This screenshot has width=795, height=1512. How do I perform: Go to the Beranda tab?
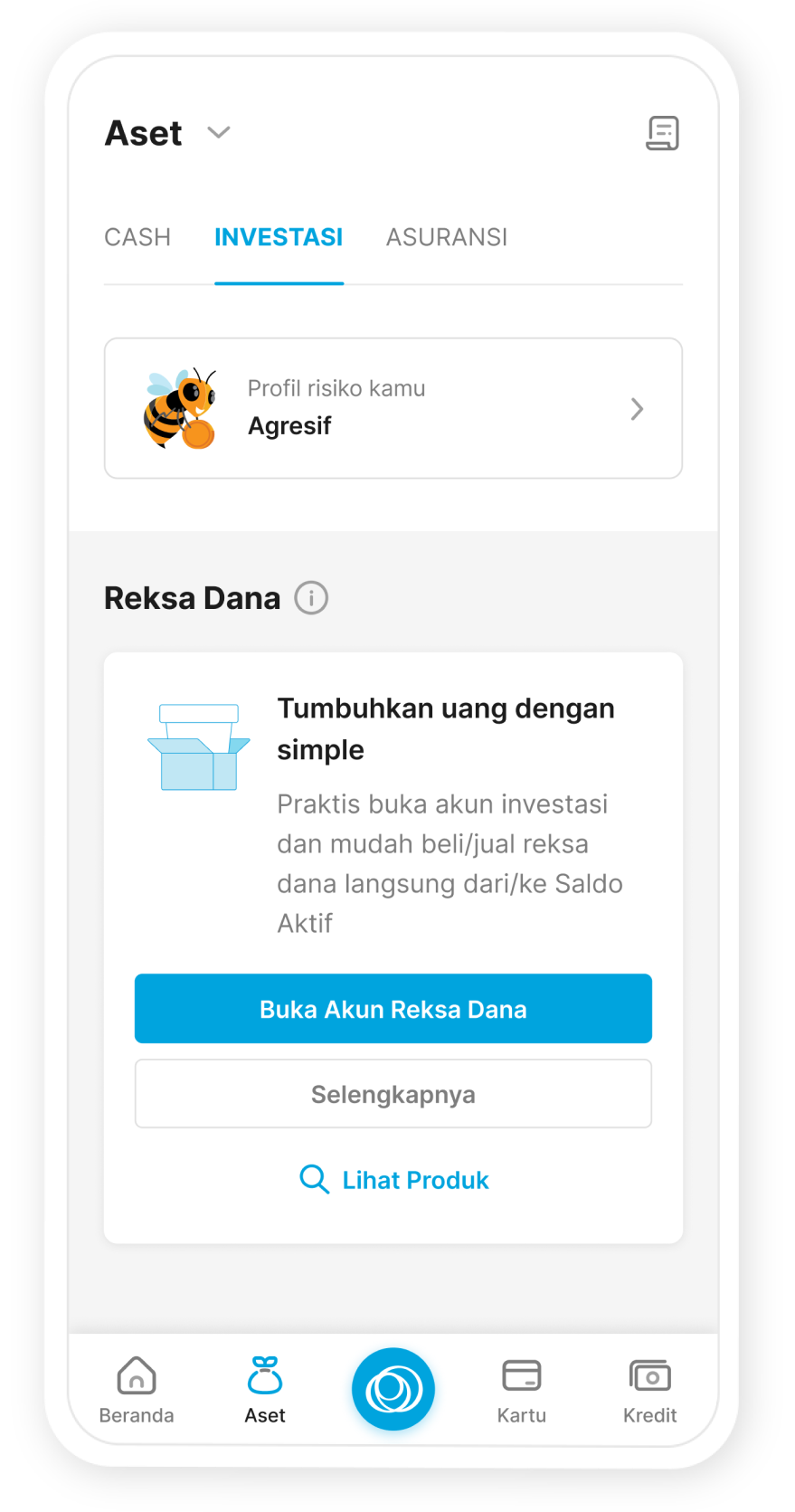(x=137, y=1390)
